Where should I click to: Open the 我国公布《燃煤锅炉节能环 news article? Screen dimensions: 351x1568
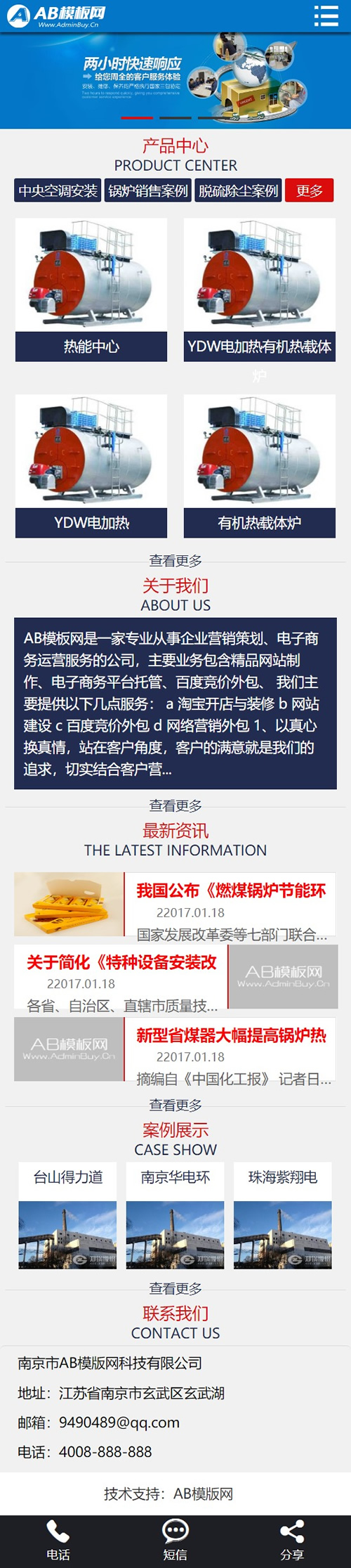[175, 904]
